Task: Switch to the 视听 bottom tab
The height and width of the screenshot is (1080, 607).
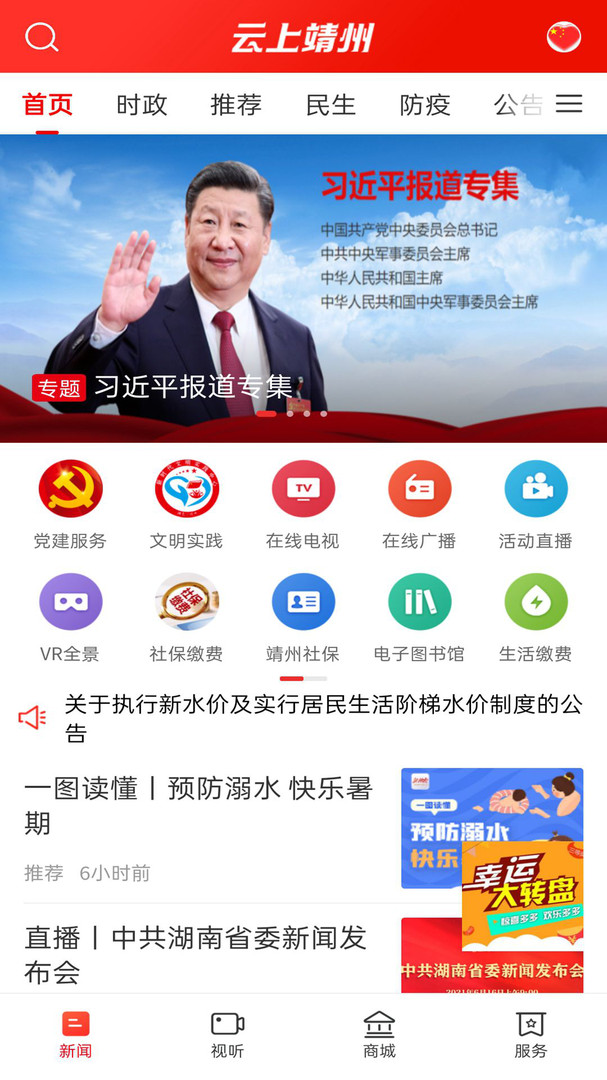Action: [227, 1035]
